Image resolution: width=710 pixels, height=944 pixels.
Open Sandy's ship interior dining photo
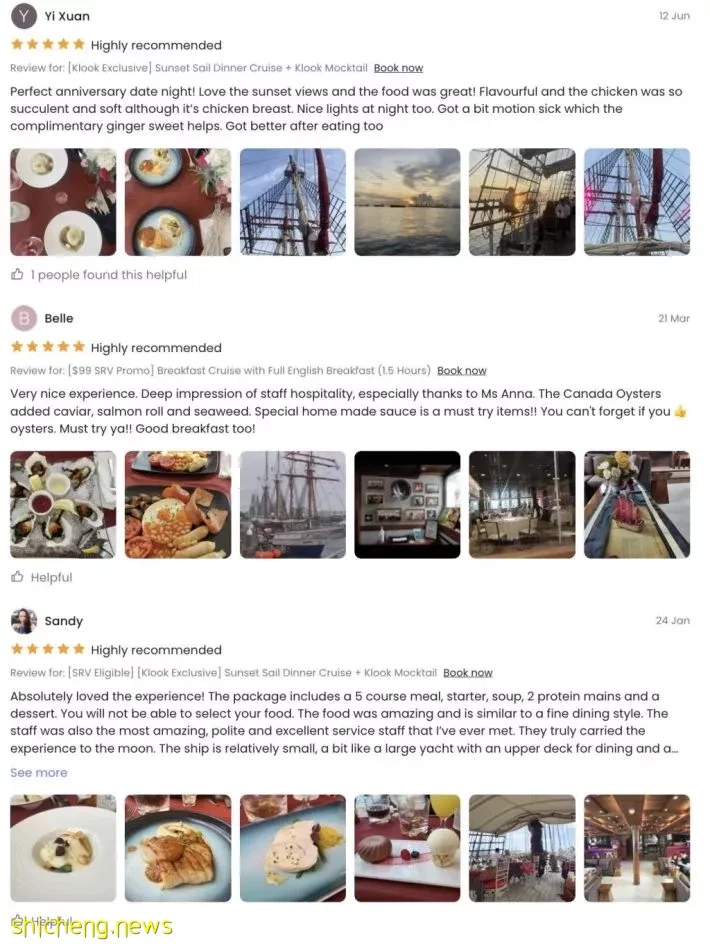click(x=637, y=848)
